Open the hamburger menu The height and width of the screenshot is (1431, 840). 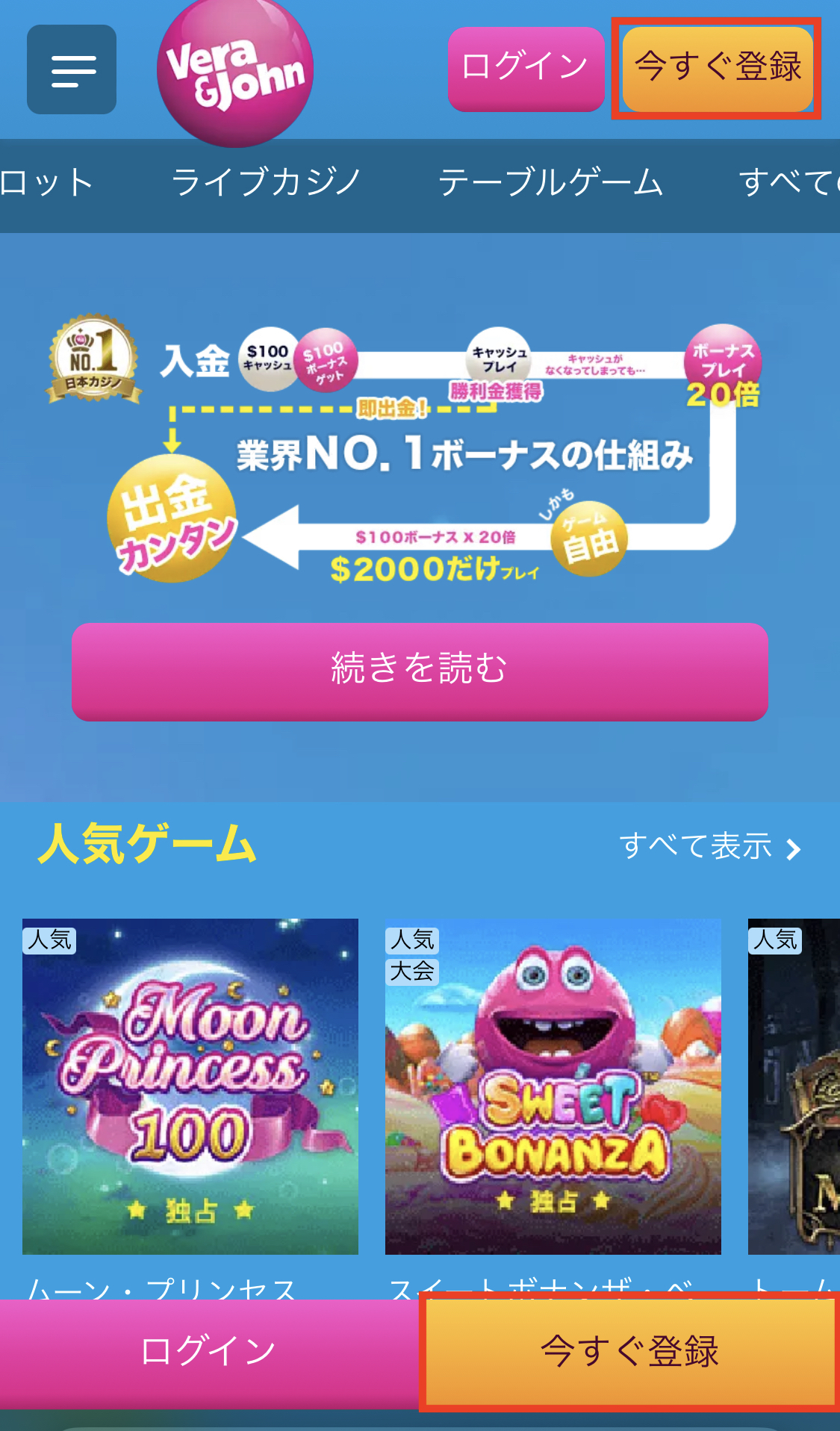72,69
